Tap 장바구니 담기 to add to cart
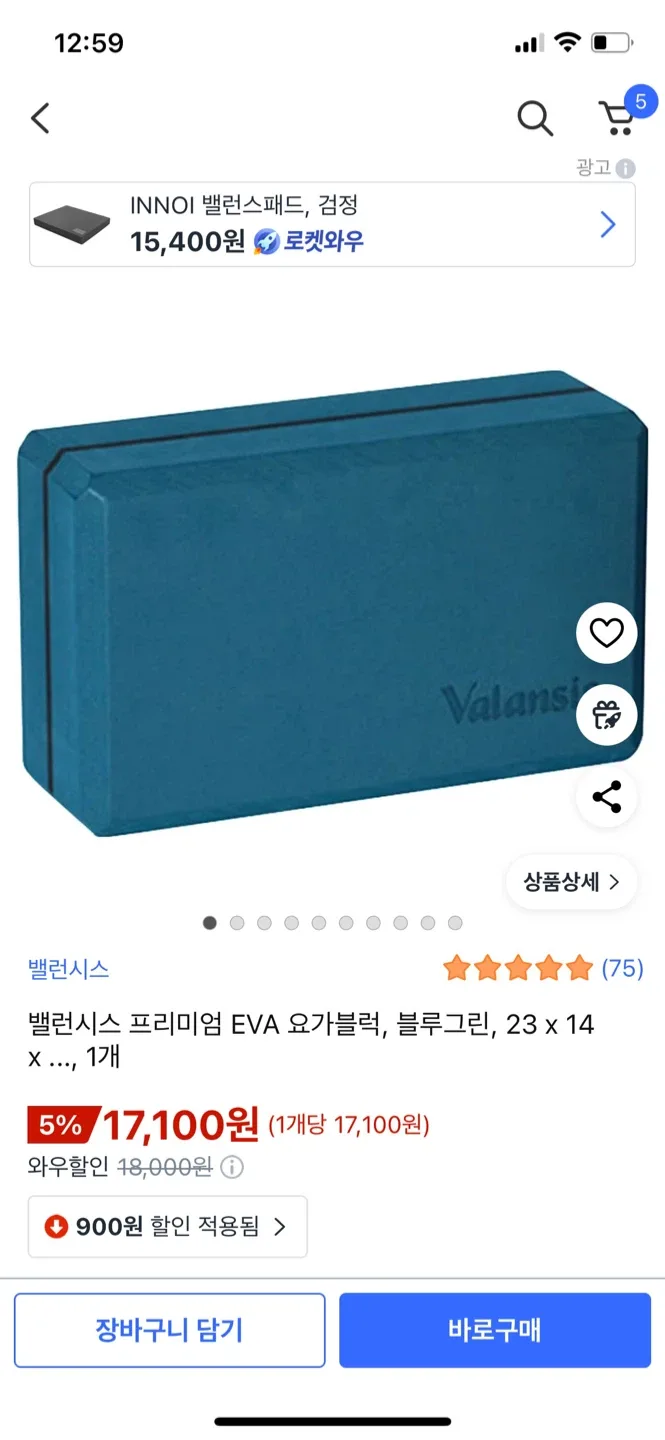Viewport: 665px width, 1440px height. click(x=169, y=1329)
